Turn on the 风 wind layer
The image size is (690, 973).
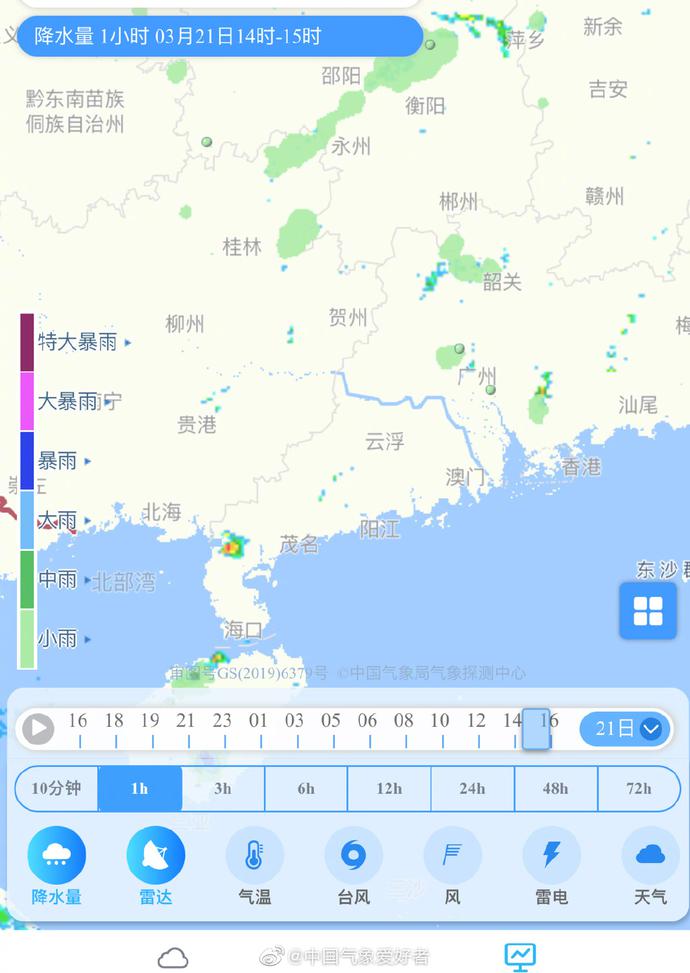coord(452,866)
